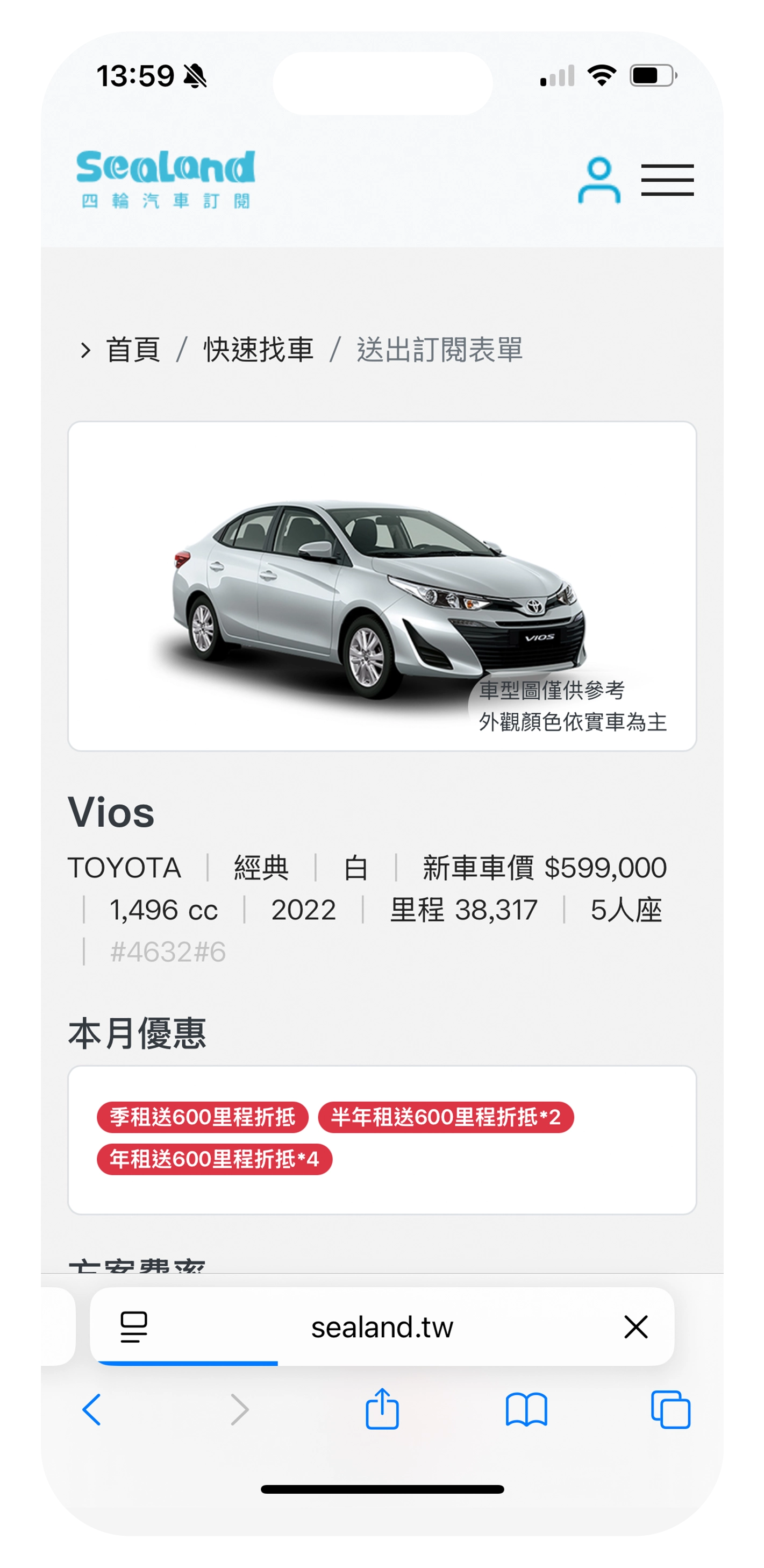Go back to the previous page
Screen dimensions: 764x1568
pos(92,1410)
